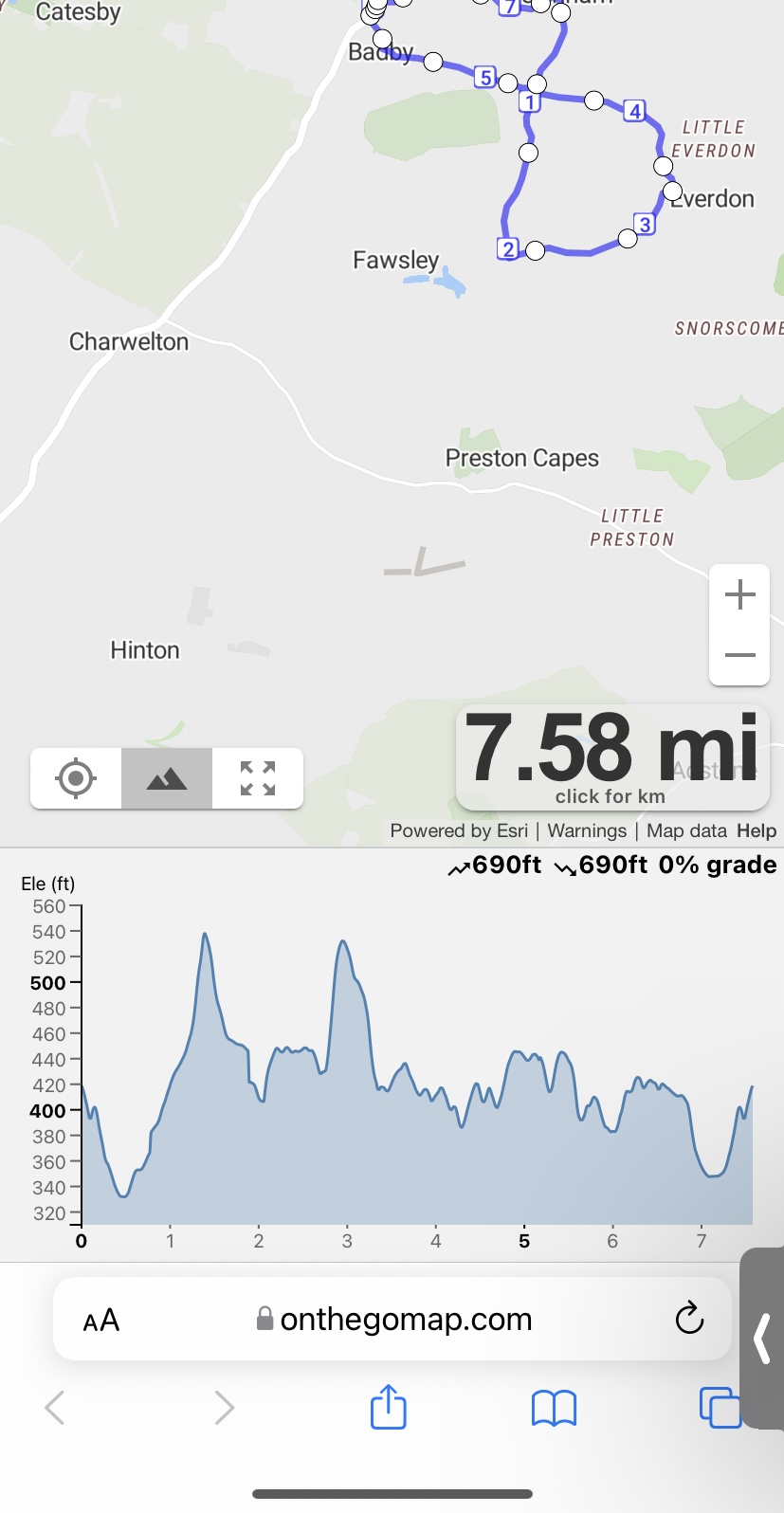Viewport: 784px width, 1513px height.
Task: Center map on my current location
Action: (x=76, y=778)
